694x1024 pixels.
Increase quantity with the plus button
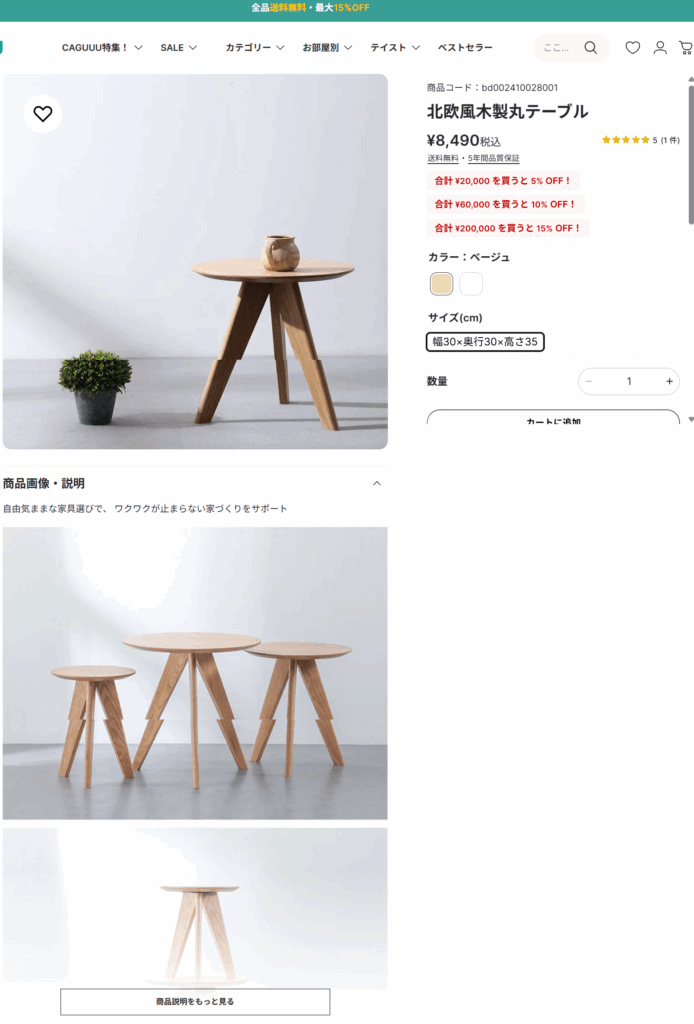pos(669,381)
